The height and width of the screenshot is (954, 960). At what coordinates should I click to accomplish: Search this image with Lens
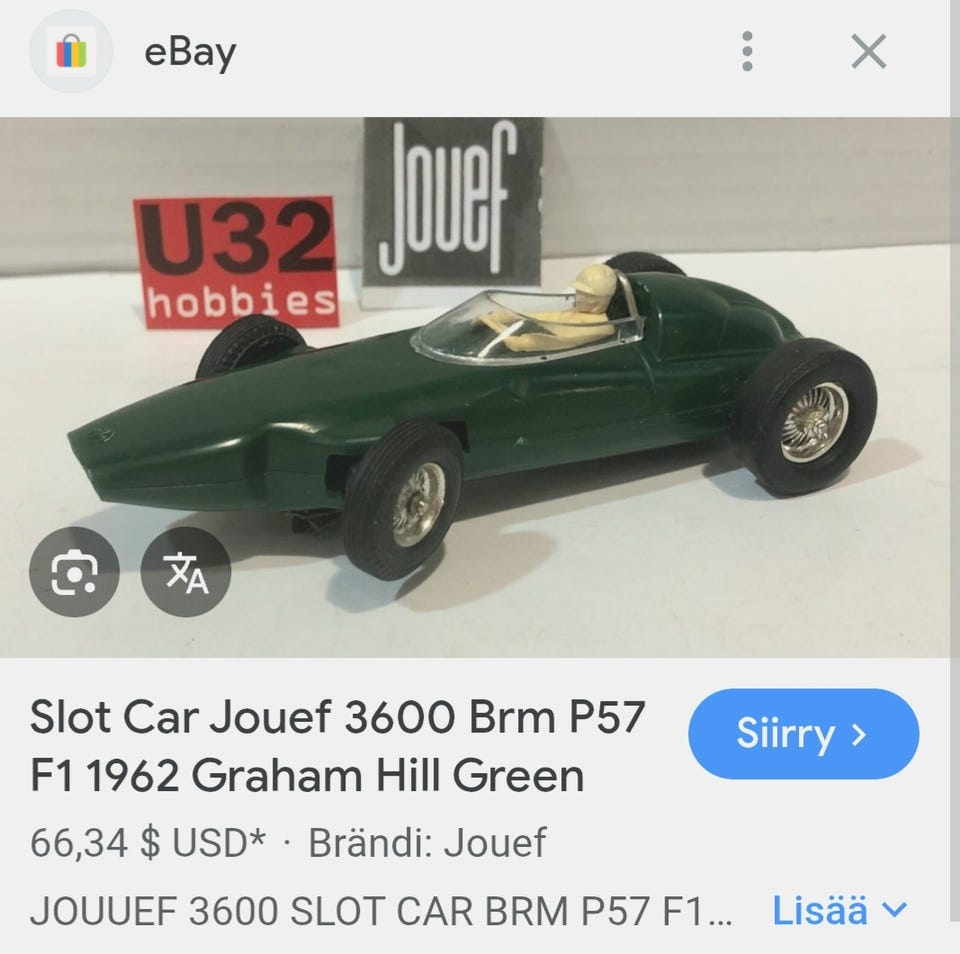[x=74, y=571]
